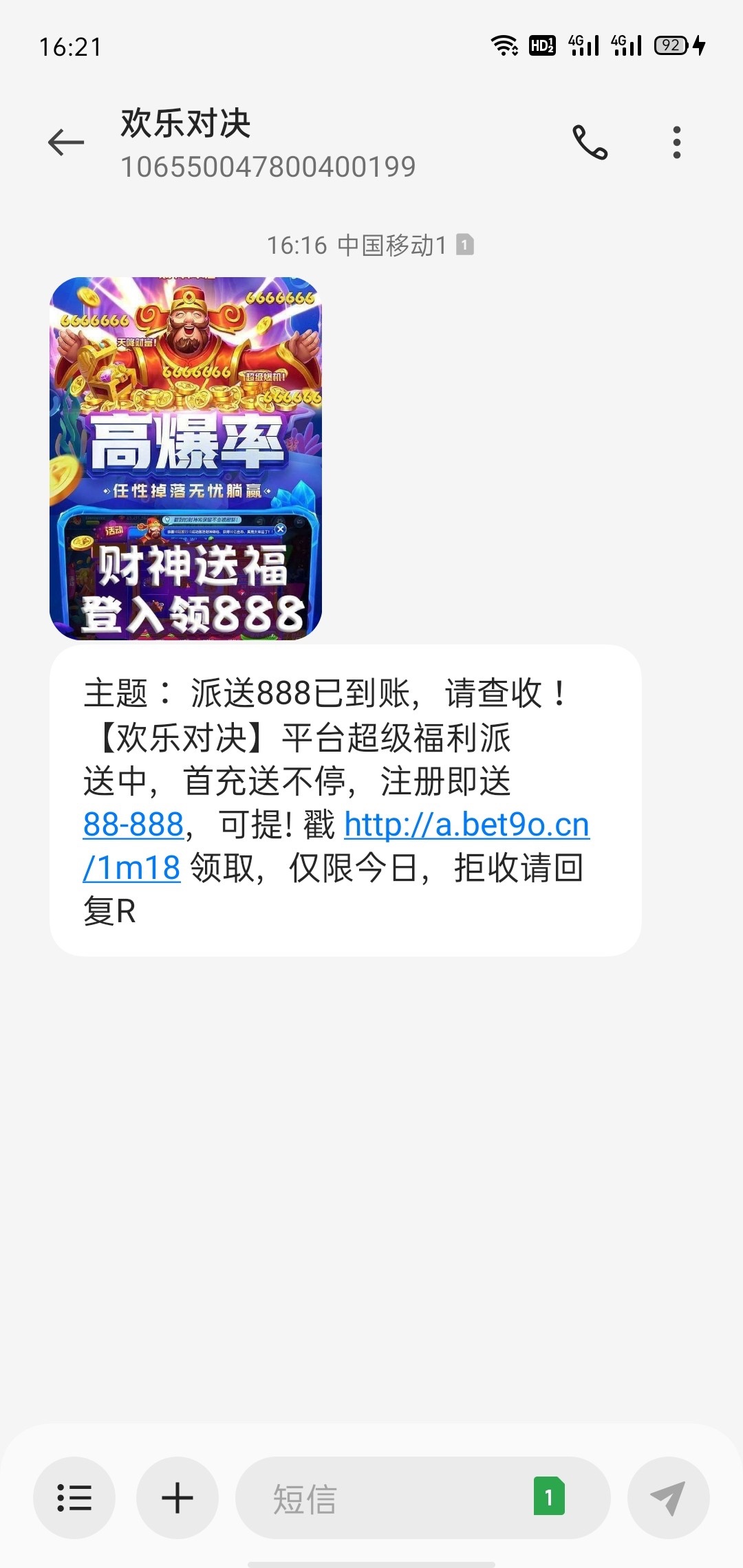Tap the SIM badge next to 中国移动1
743x1568 pixels.
tap(464, 245)
